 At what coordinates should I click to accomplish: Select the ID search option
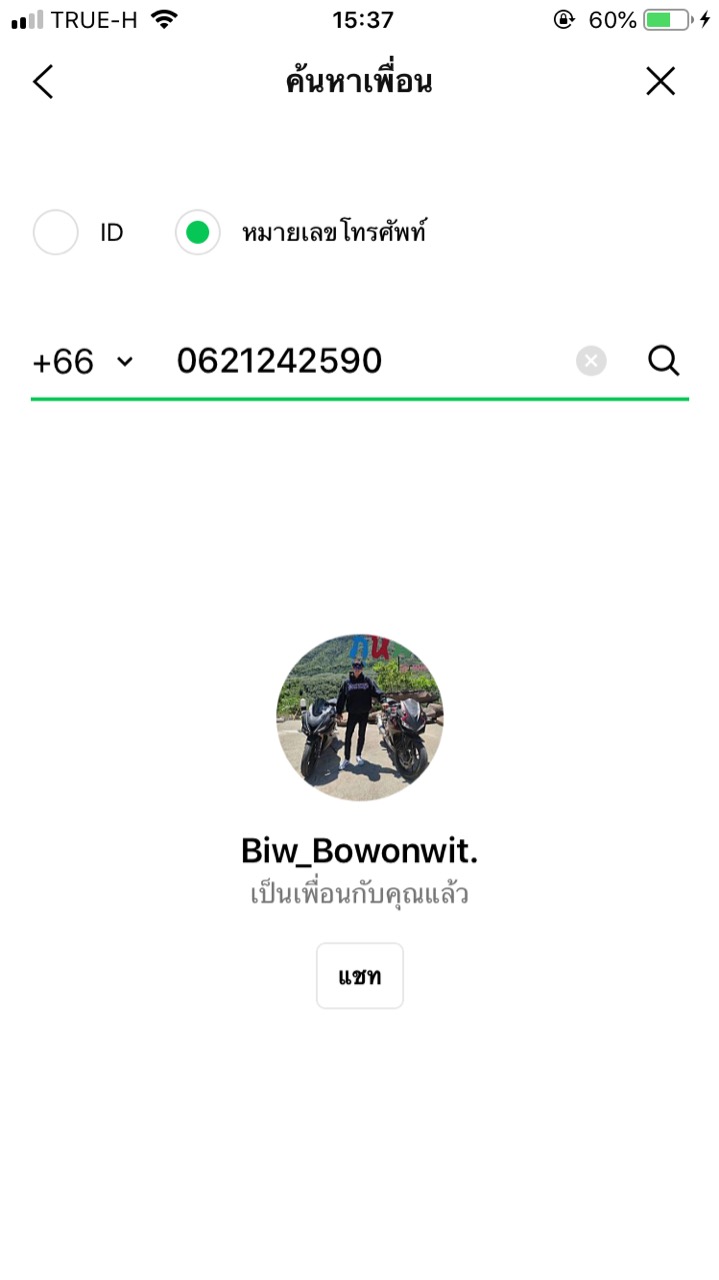click(56, 233)
